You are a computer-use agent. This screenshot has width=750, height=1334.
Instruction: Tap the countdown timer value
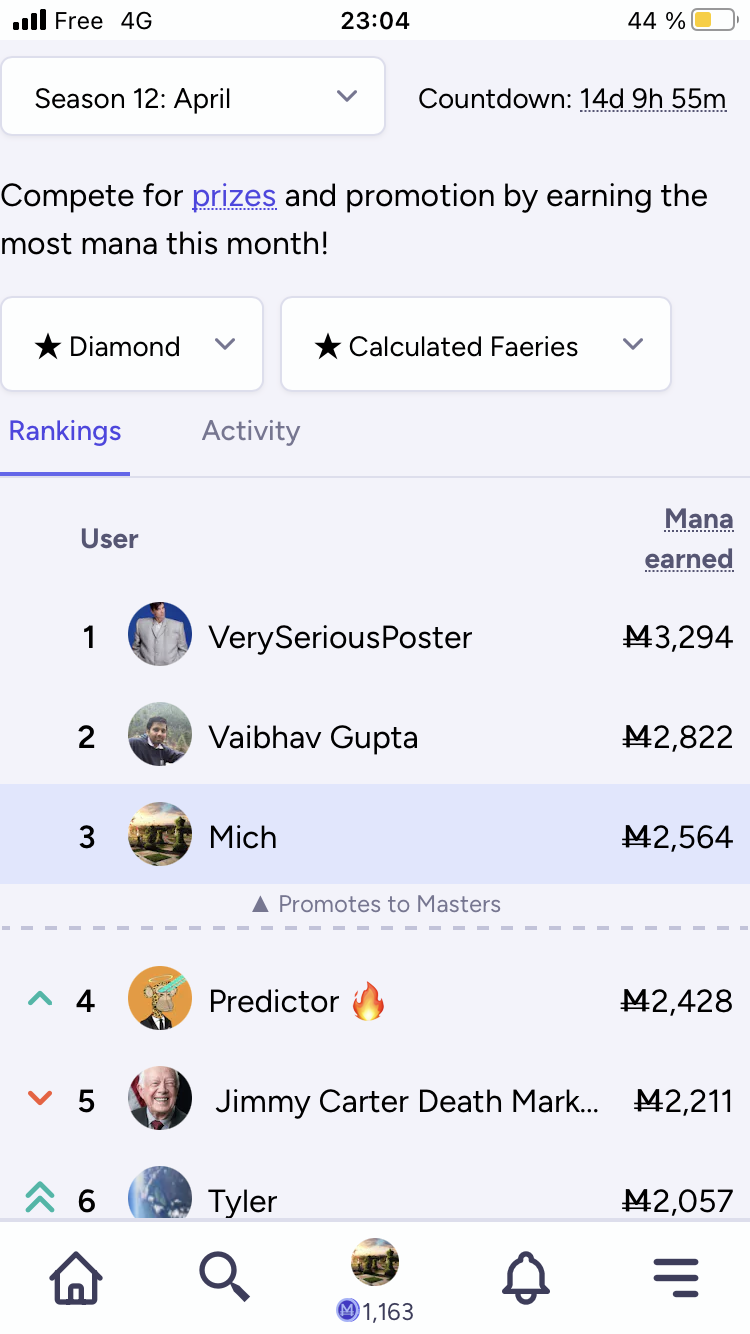tap(653, 99)
